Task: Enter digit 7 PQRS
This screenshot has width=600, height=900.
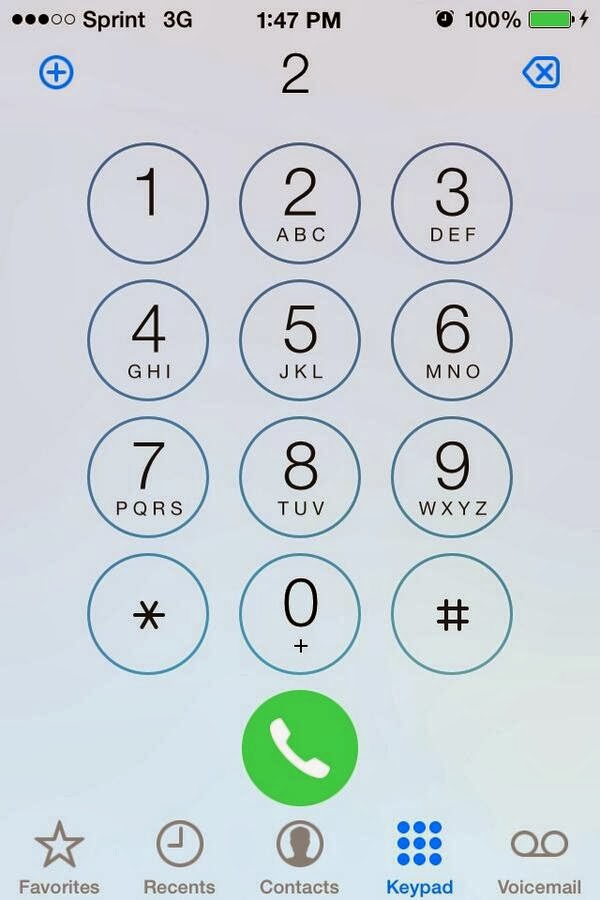Action: coord(148,477)
